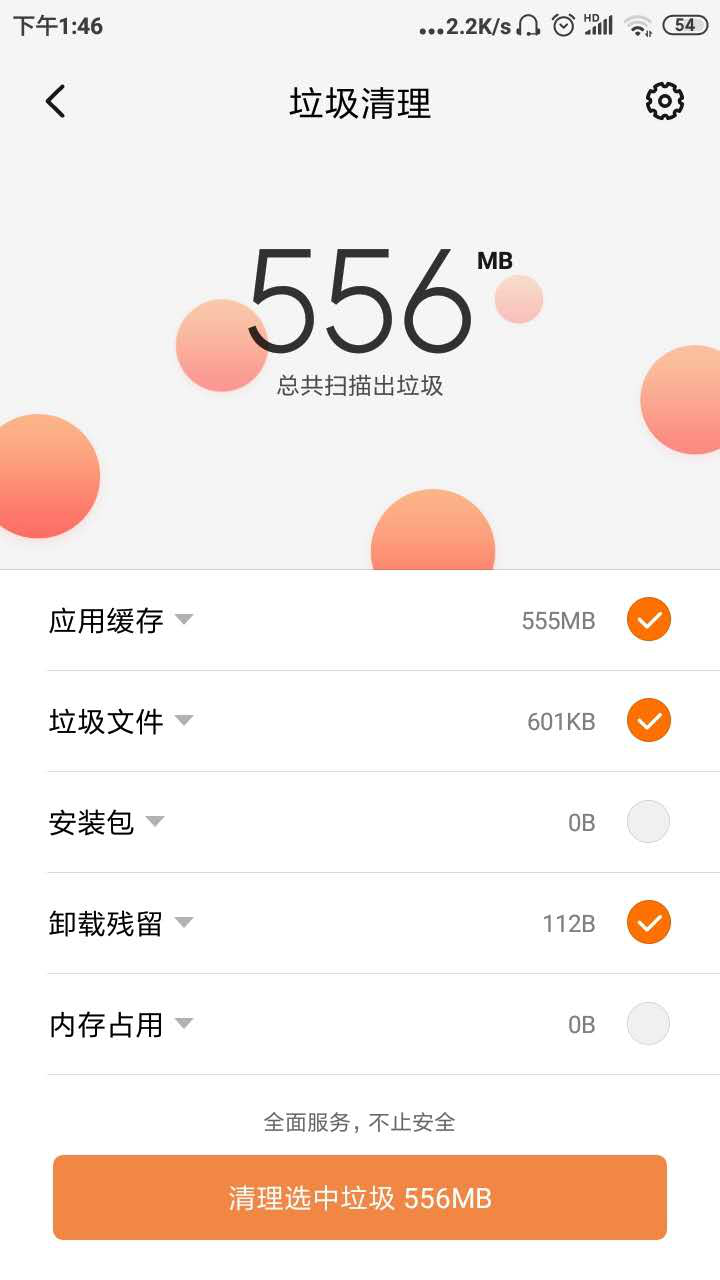Uncheck the 垃圾文件 601KB checkbox

[x=648, y=720]
